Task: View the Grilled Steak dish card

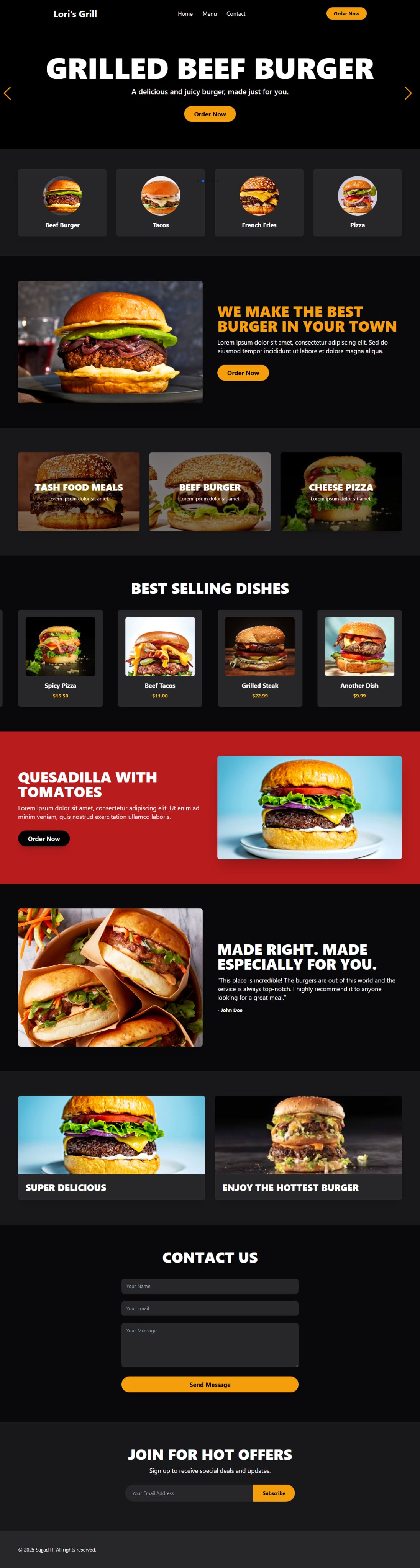Action: point(260,657)
